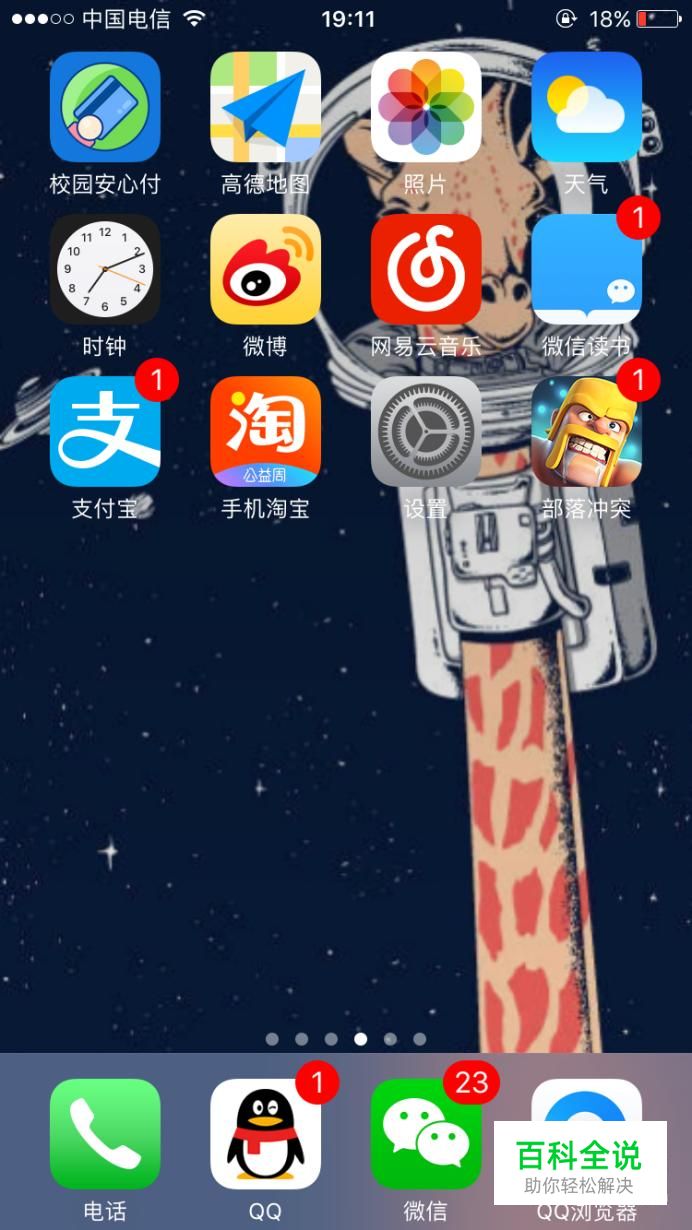The width and height of the screenshot is (692, 1230).
Task: Open the 时钟 clock app
Action: 105,269
